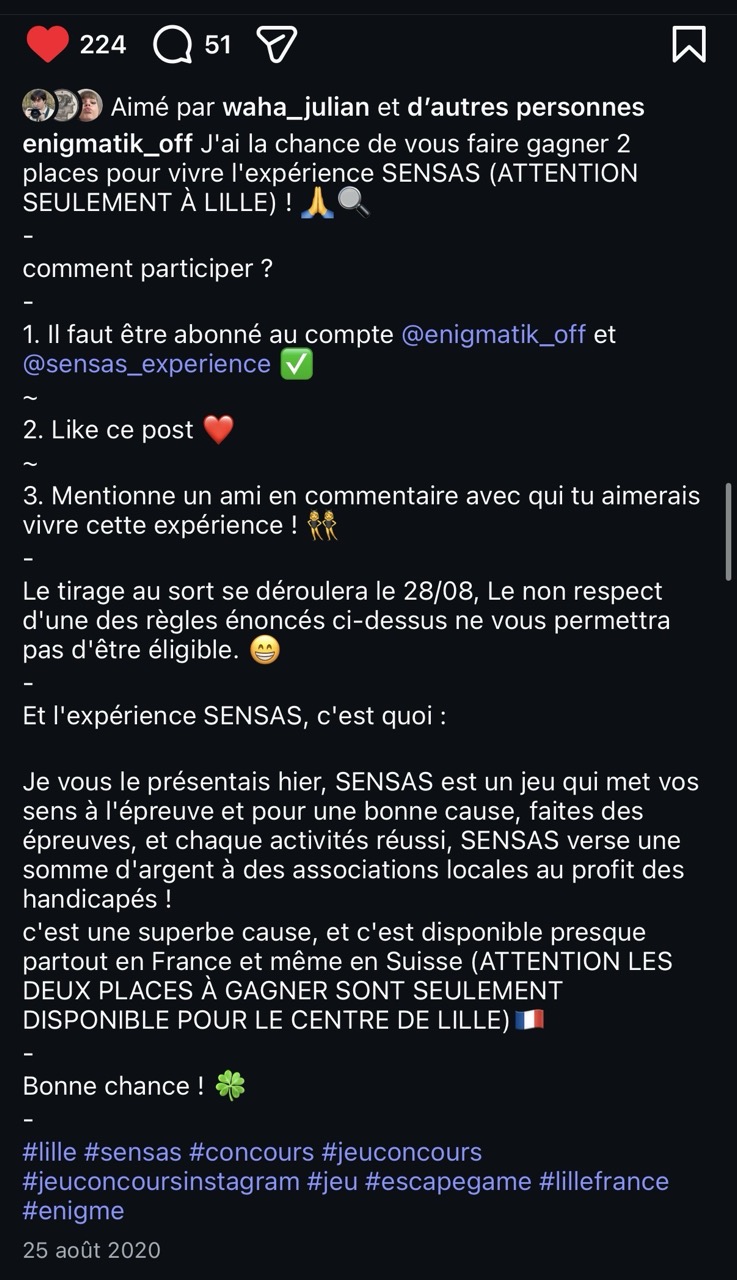Browse the #lillefrance hashtag
This screenshot has height=1280, width=737.
click(x=604, y=1181)
